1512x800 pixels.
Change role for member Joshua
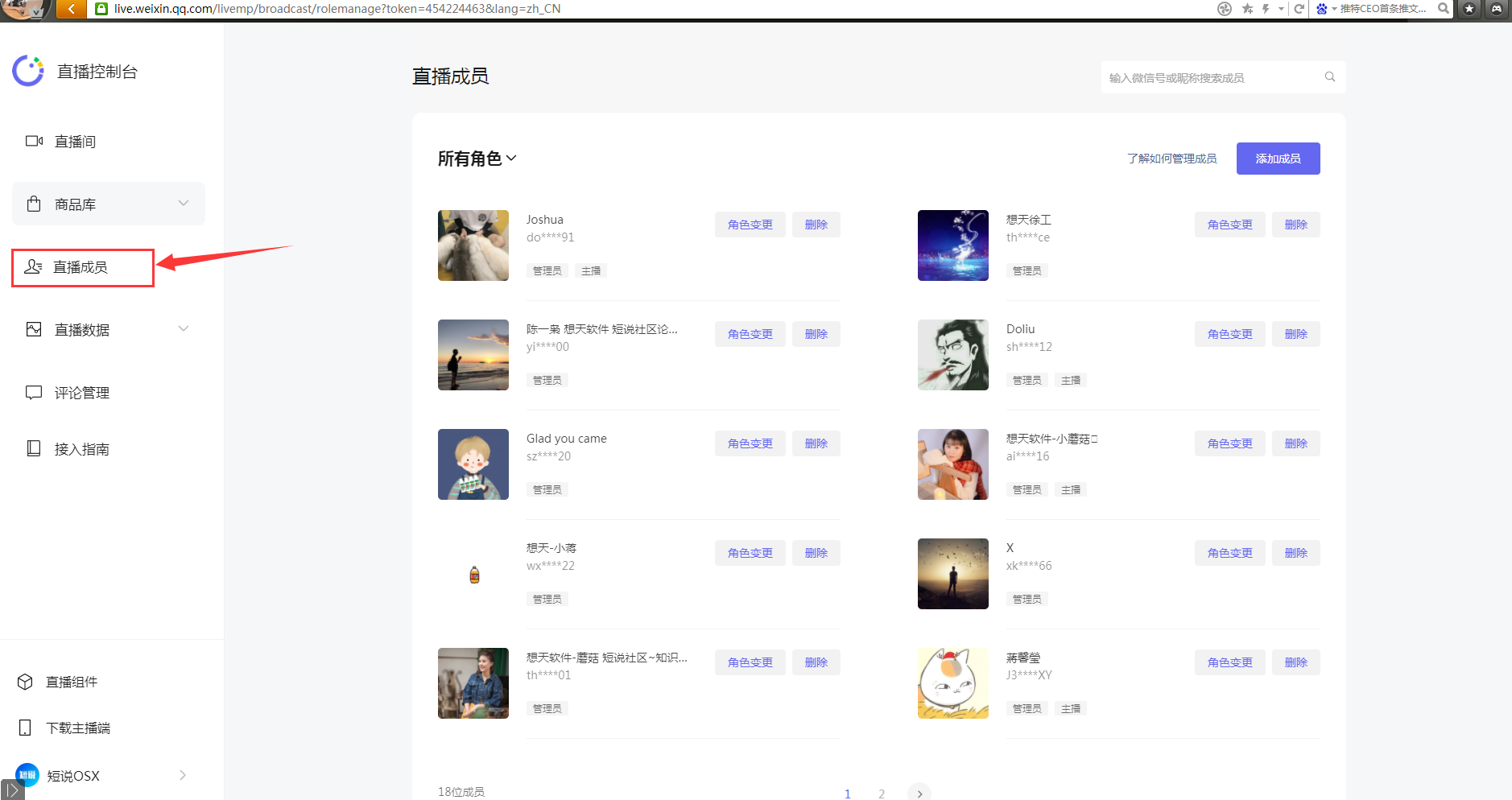tap(750, 225)
